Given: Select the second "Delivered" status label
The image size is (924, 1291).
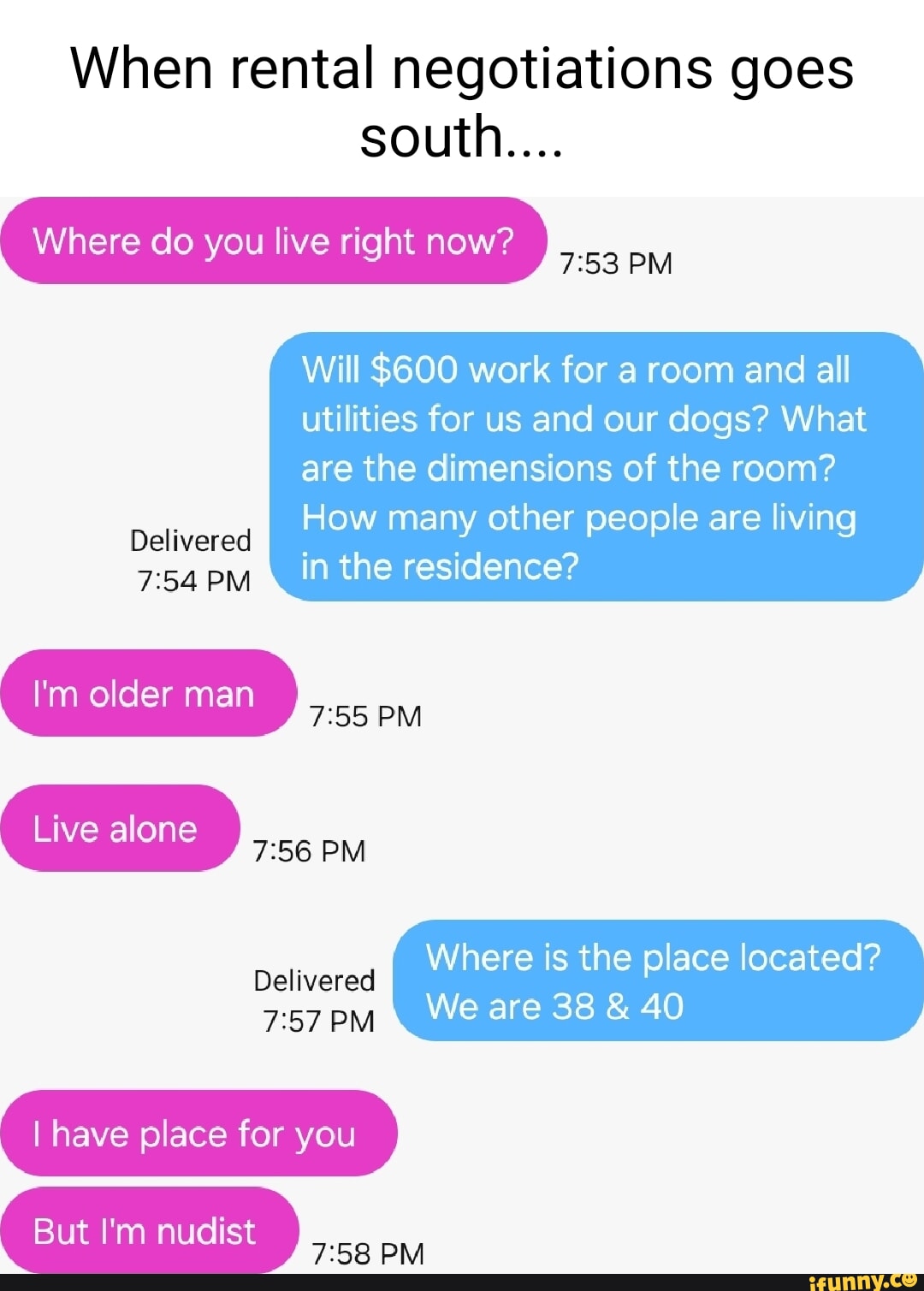Looking at the screenshot, I should (315, 980).
